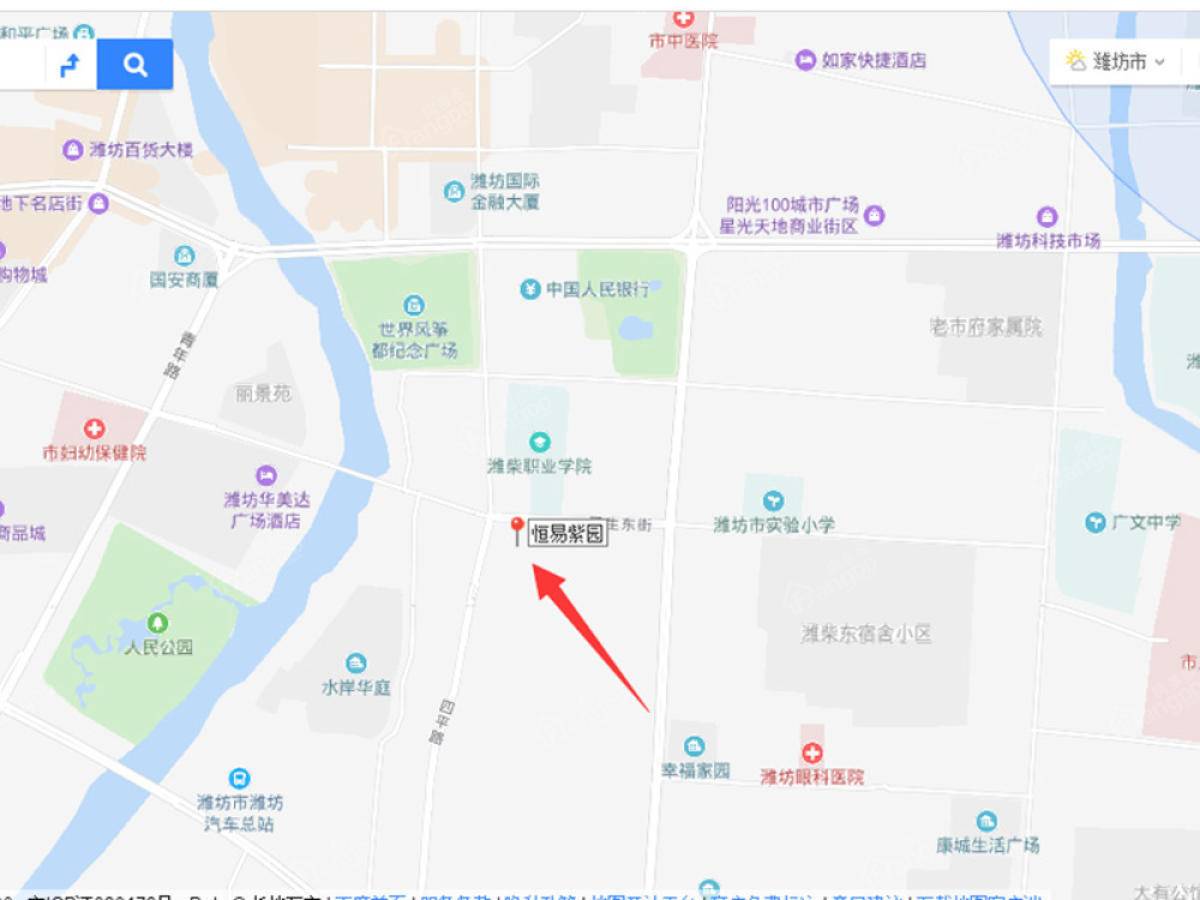Select 世界风筝都纪念广场 on the map

click(x=414, y=305)
